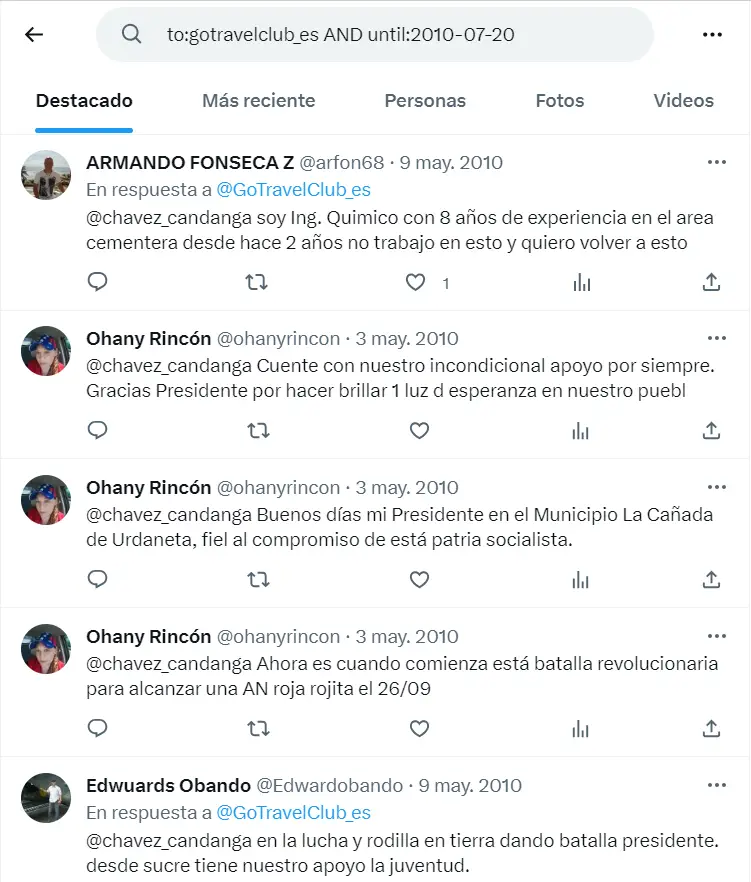751x882 pixels.
Task: Retweet Armando Fonseca Z's tweet
Action: click(257, 283)
